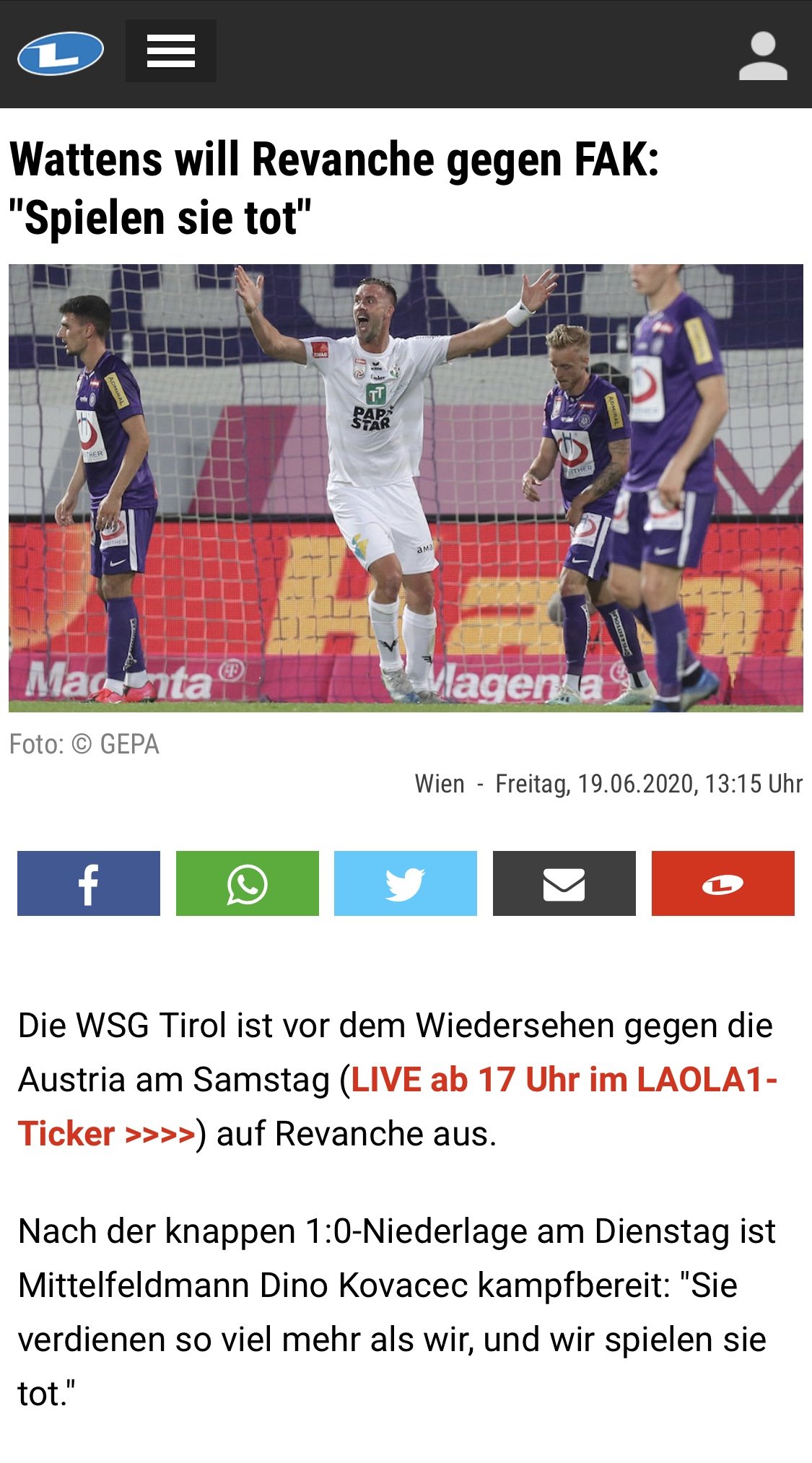Screen dimensions: 812x1463
Task: Tap the red LAOLA1 share button
Action: tap(723, 883)
